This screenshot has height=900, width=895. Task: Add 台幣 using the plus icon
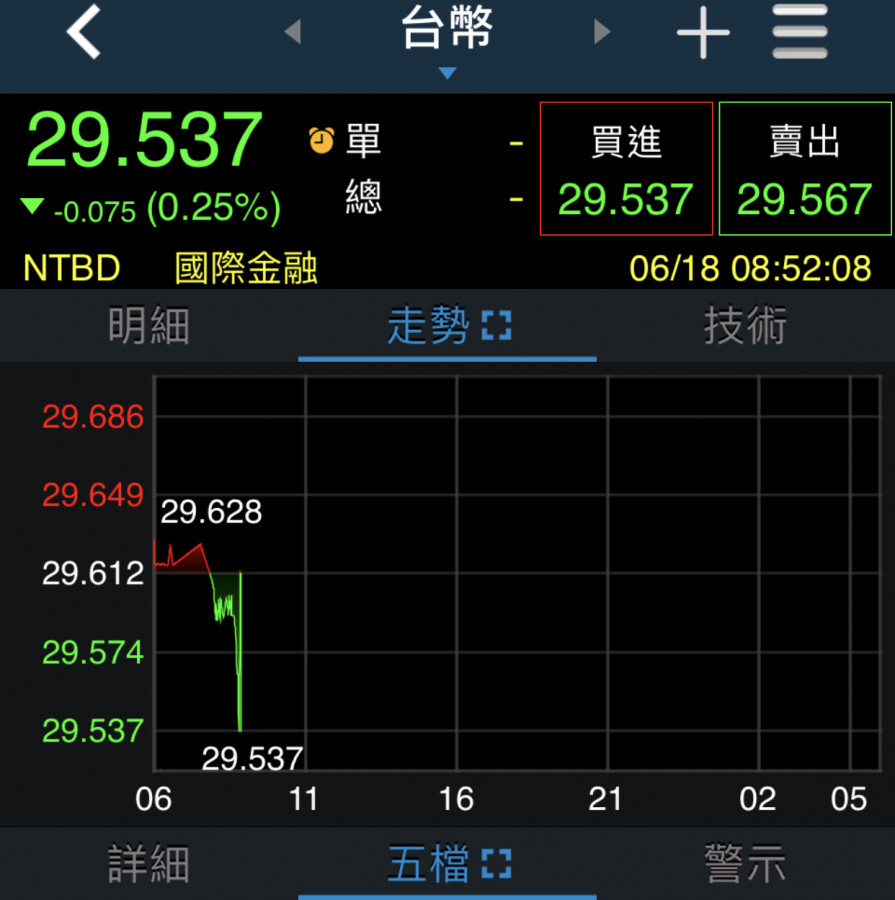pyautogui.click(x=703, y=33)
